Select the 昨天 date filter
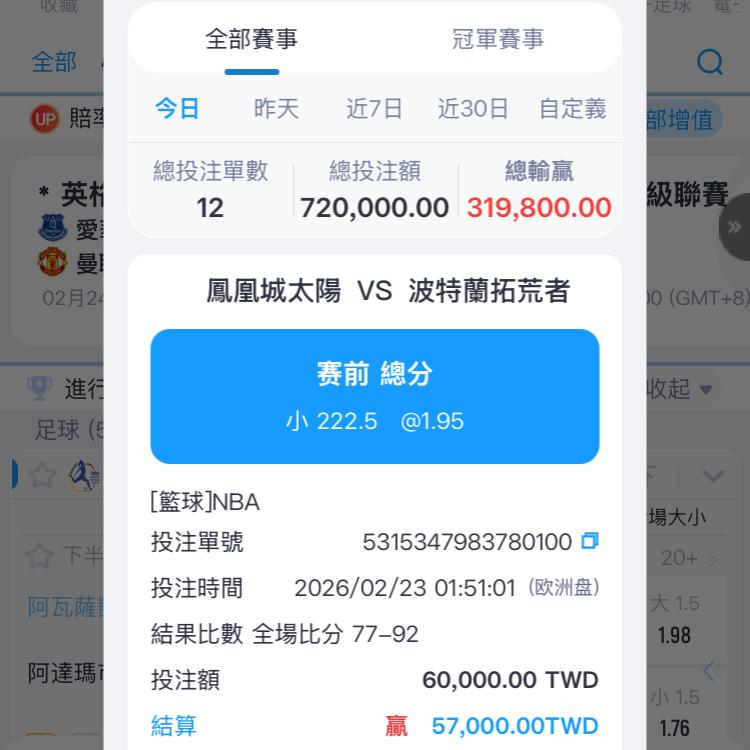This screenshot has height=750, width=750. tap(276, 109)
